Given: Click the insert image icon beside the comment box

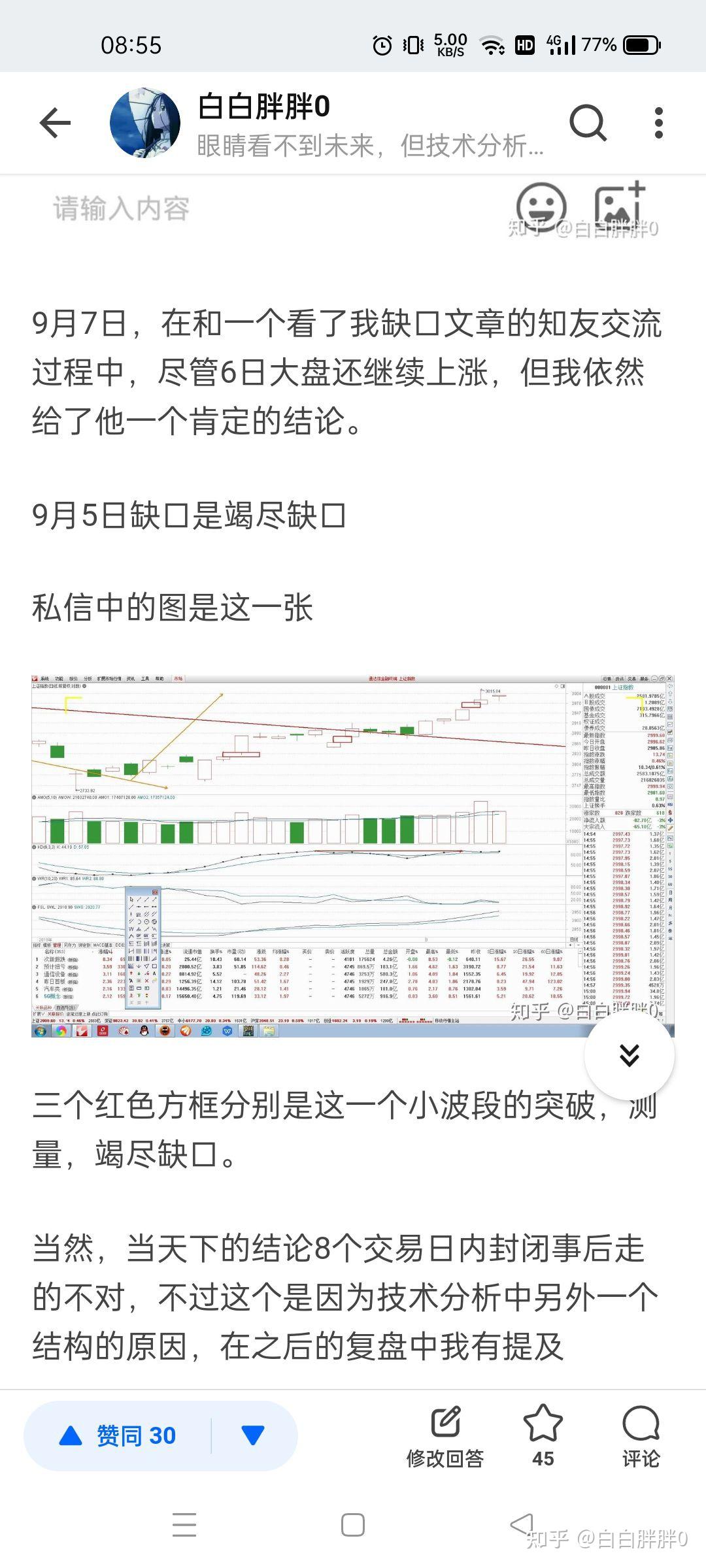Looking at the screenshot, I should pyautogui.click(x=621, y=206).
